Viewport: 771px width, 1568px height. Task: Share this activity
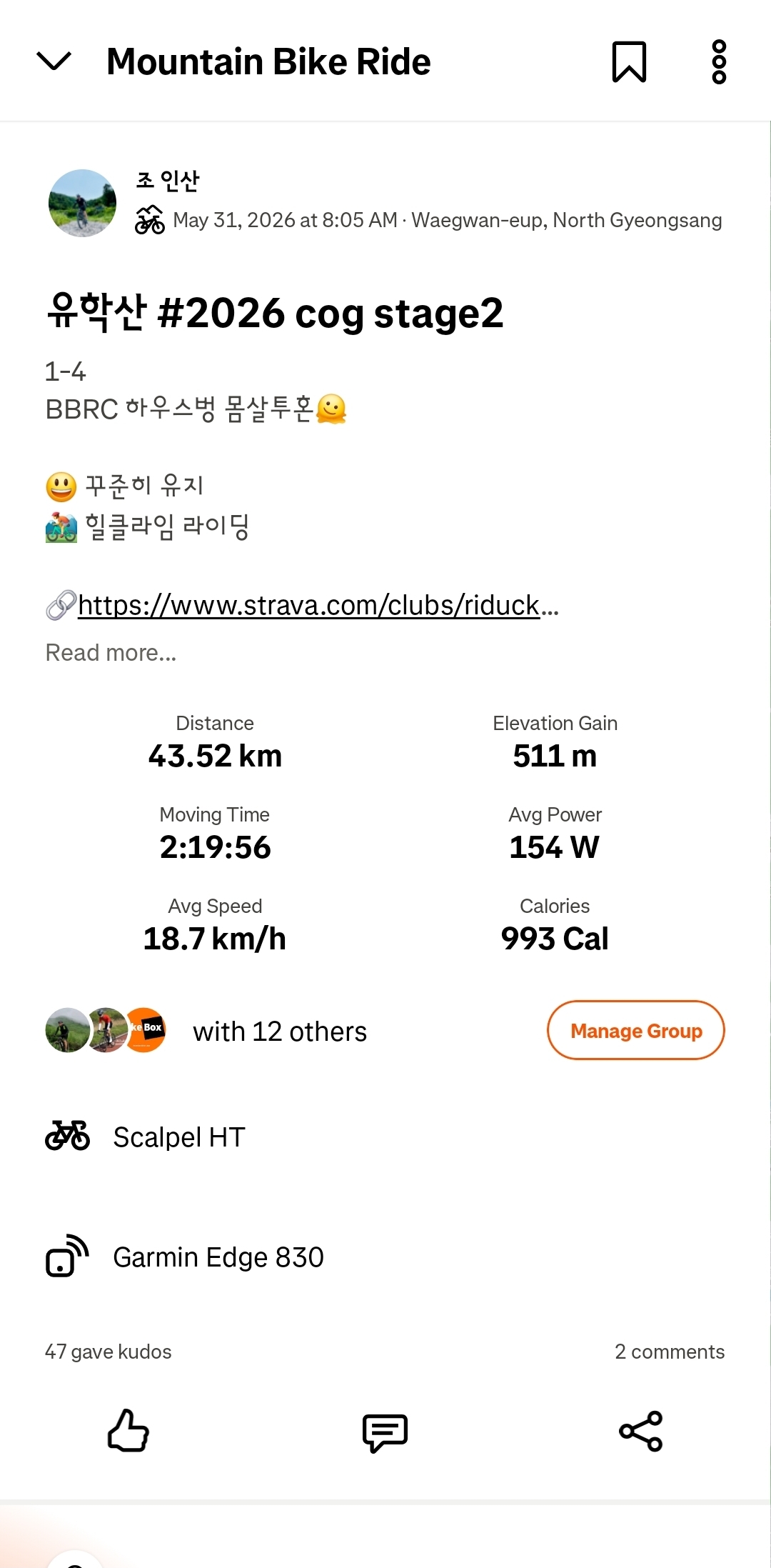tap(641, 1431)
